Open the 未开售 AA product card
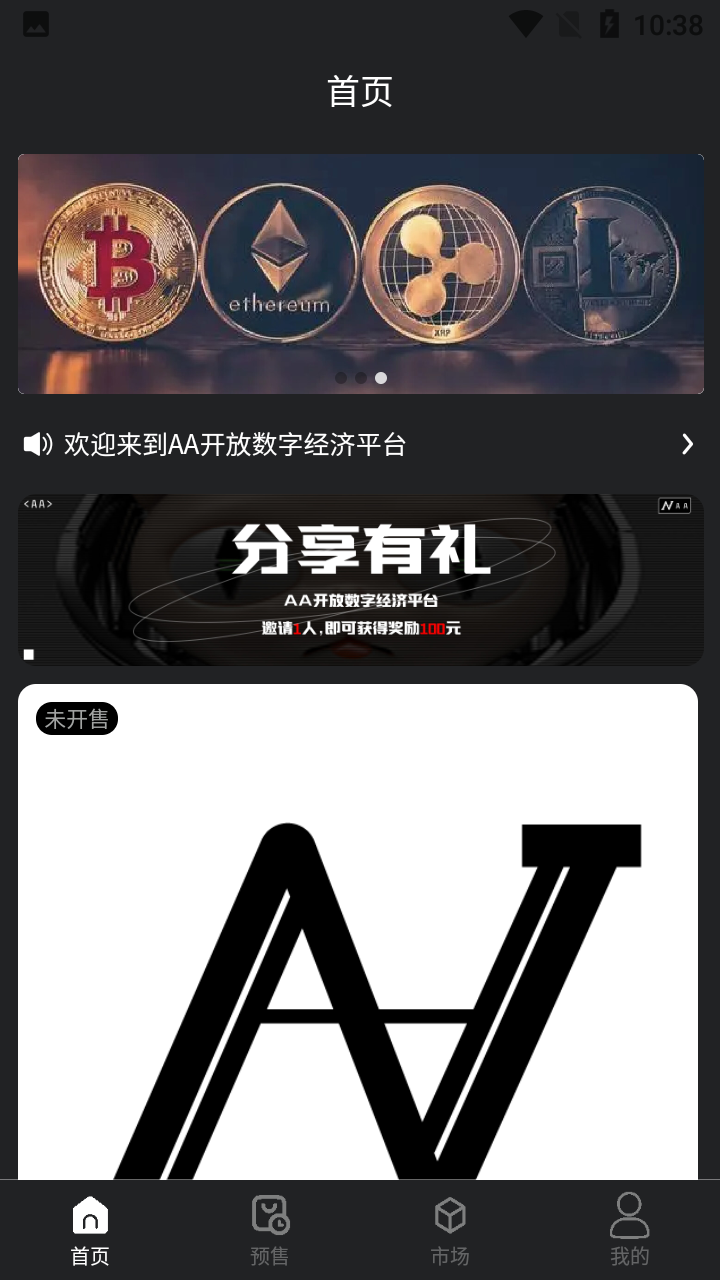Viewport: 720px width, 1280px height. tap(358, 950)
